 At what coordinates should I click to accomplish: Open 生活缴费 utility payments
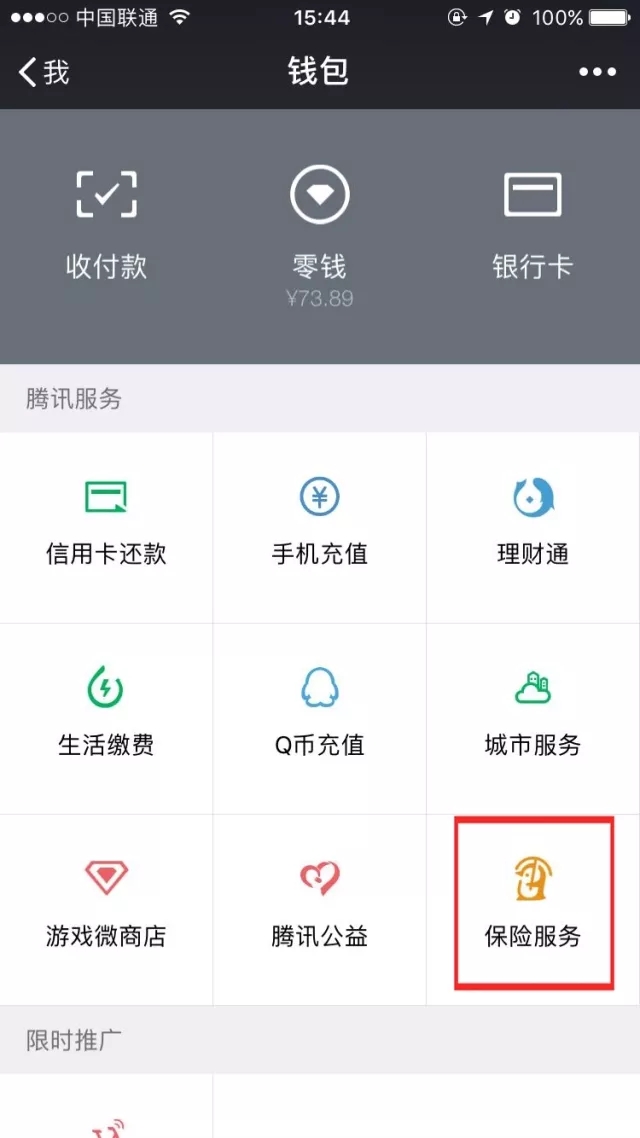[106, 717]
